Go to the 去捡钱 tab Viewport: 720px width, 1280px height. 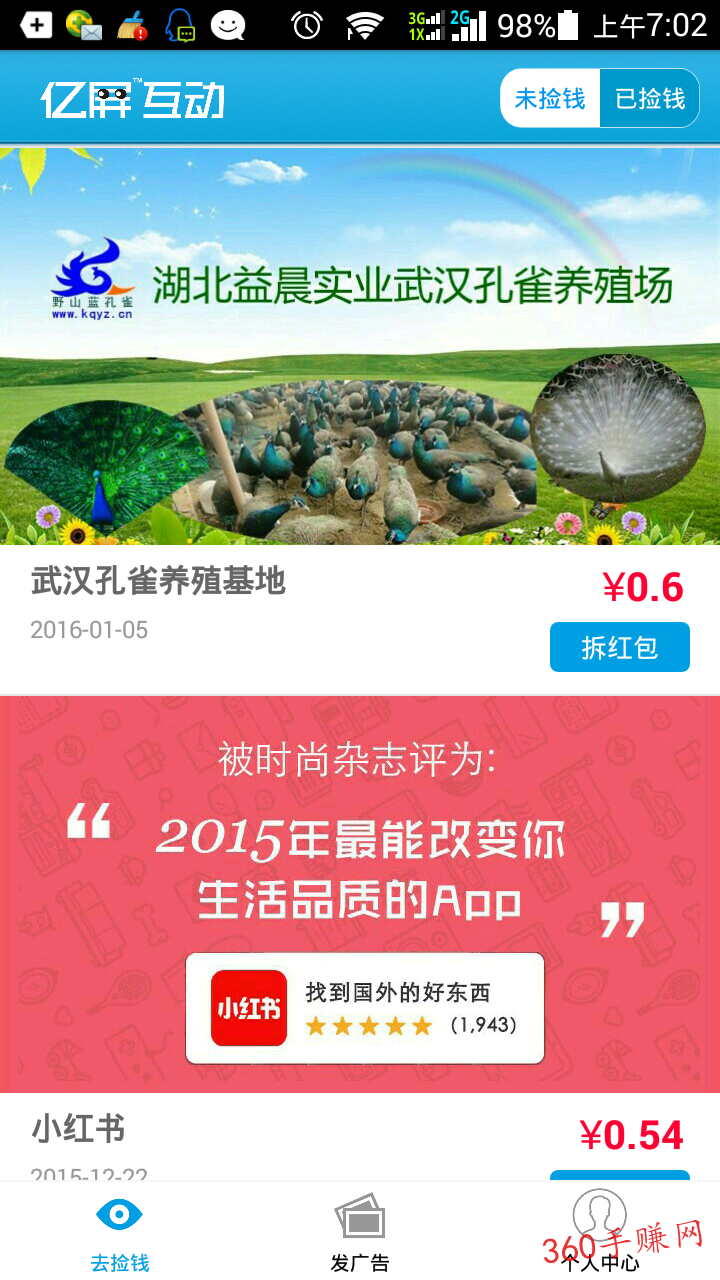click(x=120, y=1232)
